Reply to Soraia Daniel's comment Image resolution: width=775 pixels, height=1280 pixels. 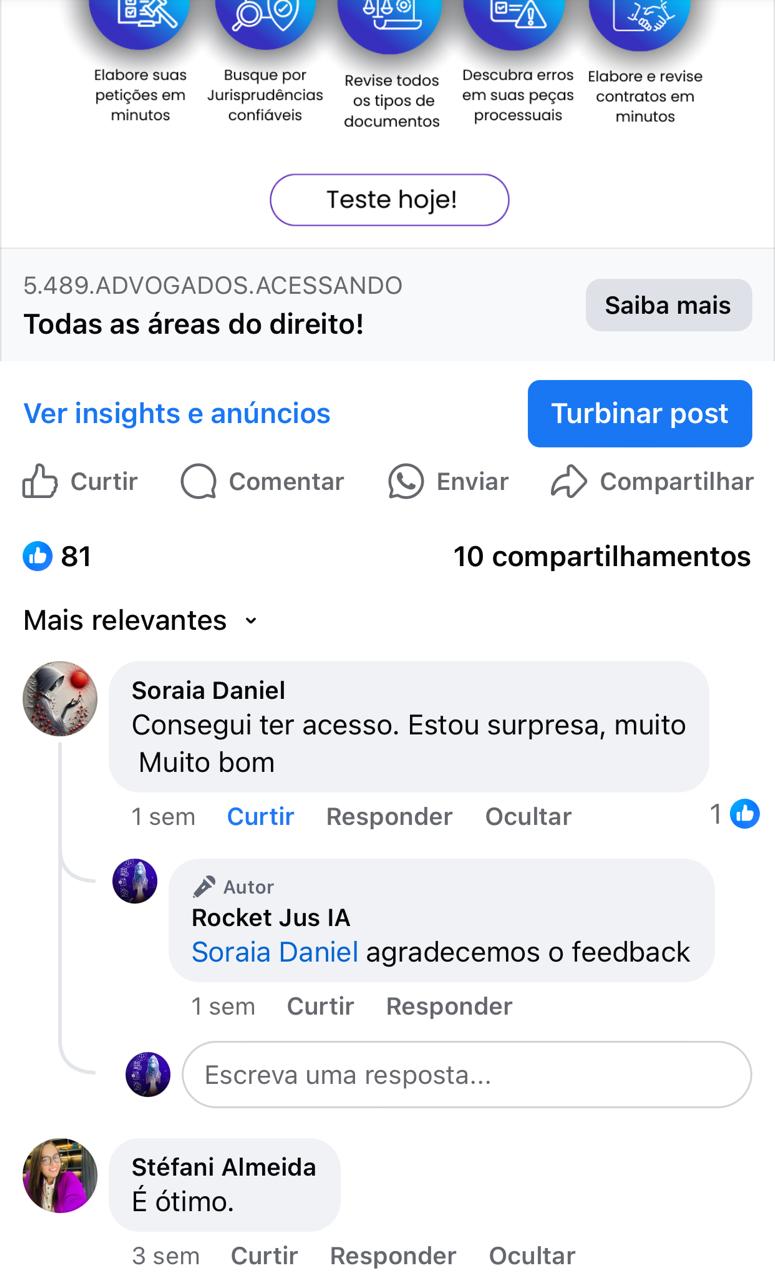coord(389,816)
